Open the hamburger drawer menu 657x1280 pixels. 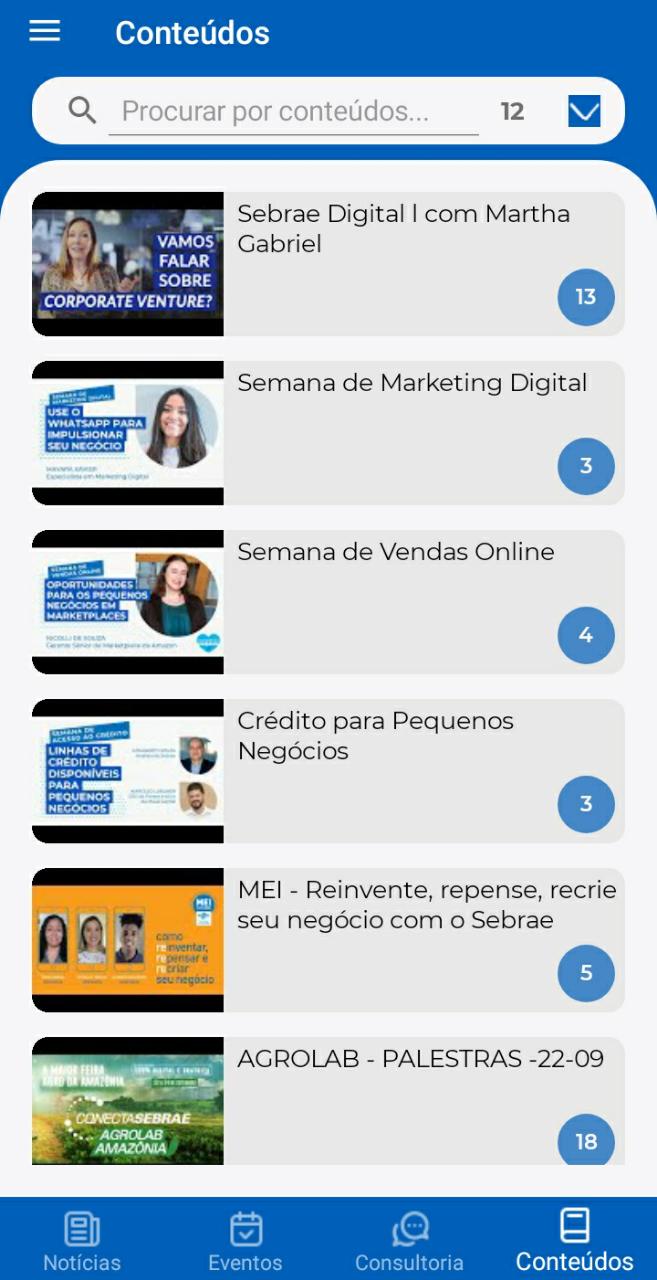[45, 31]
